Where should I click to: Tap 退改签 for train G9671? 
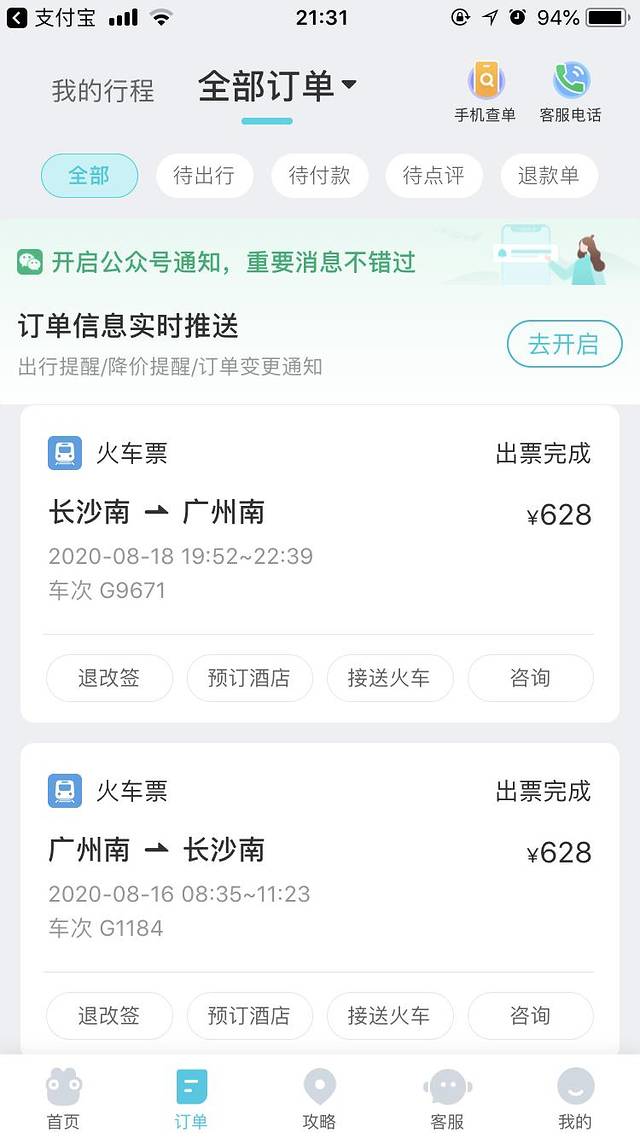point(109,678)
